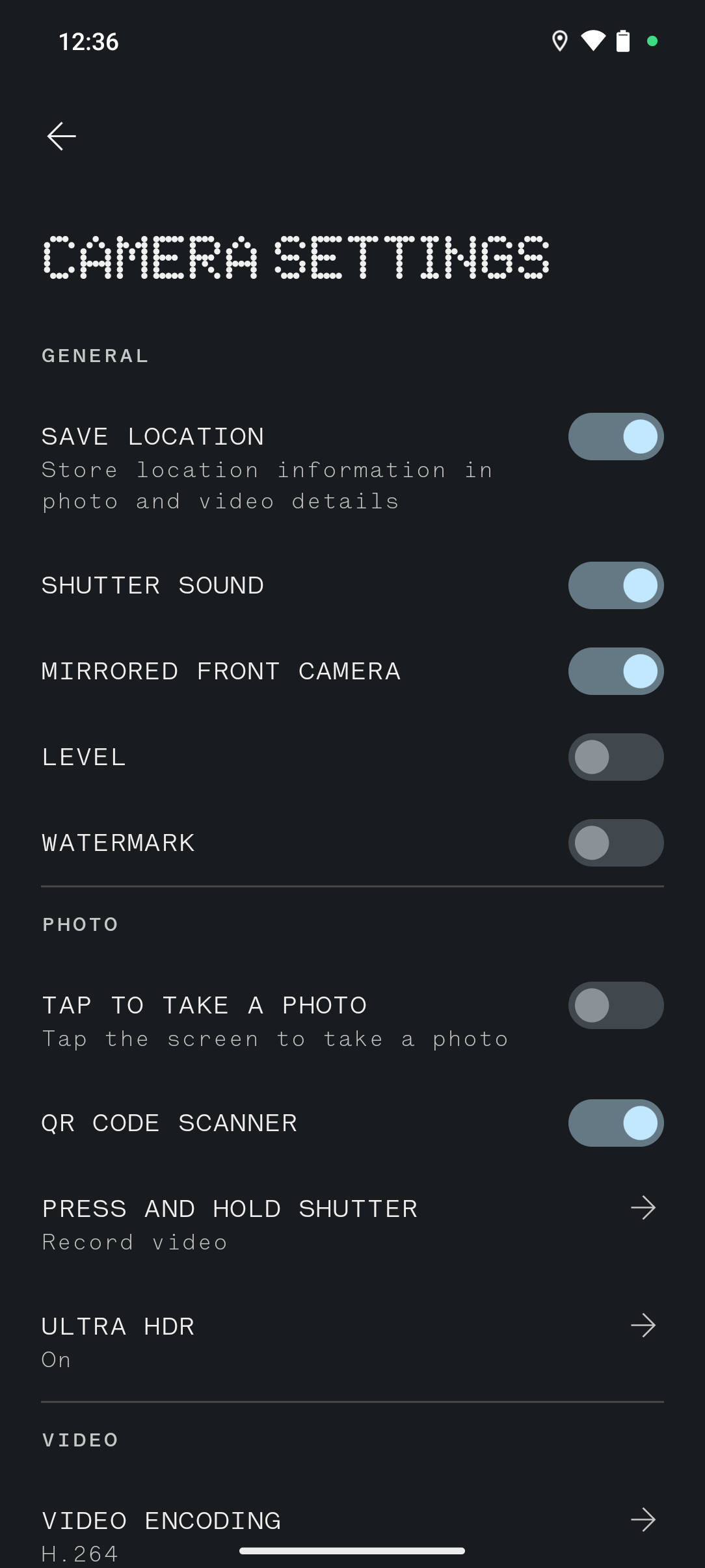Click the green privacy indicator dot

click(x=652, y=42)
